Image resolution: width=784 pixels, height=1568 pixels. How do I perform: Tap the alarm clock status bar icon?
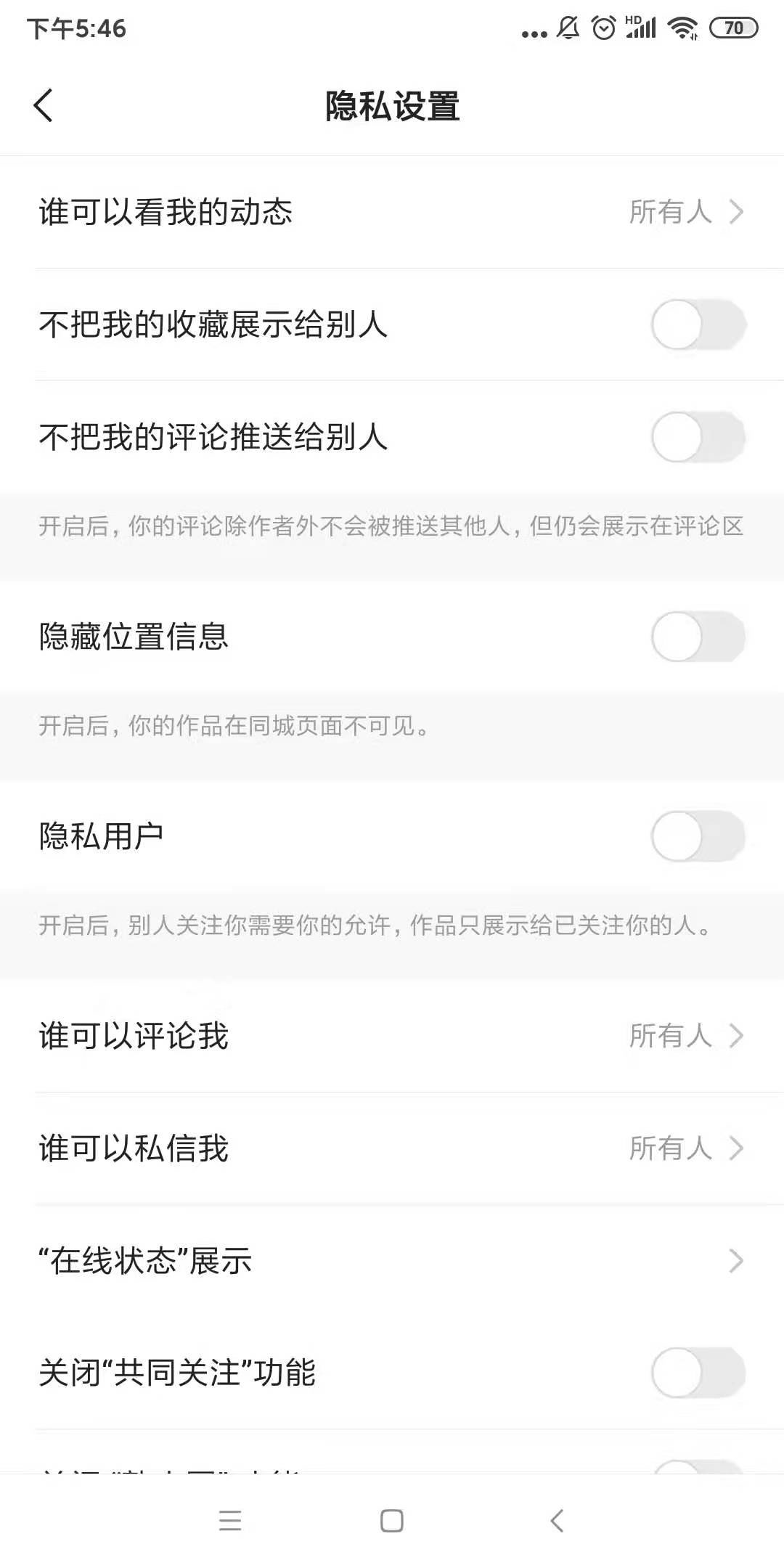pos(603,28)
